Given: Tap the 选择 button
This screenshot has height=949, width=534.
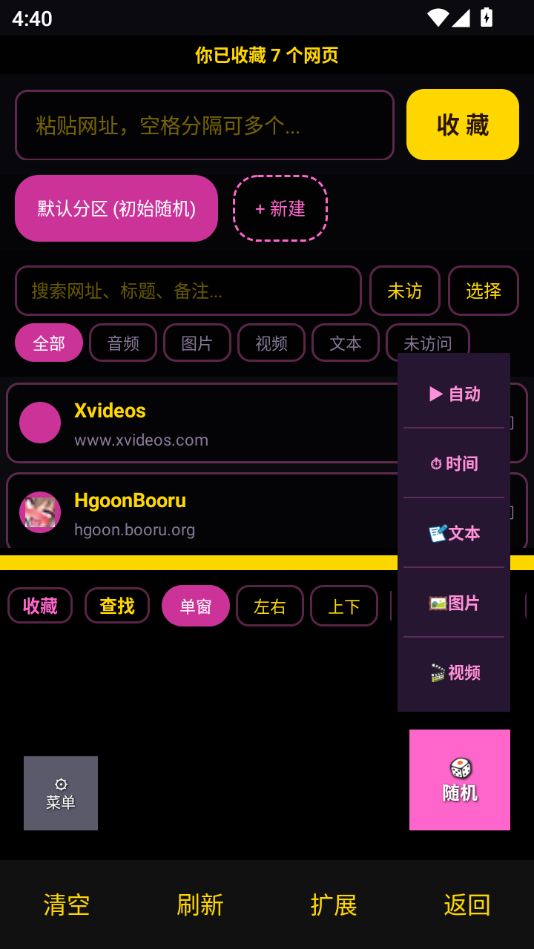Looking at the screenshot, I should (483, 291).
